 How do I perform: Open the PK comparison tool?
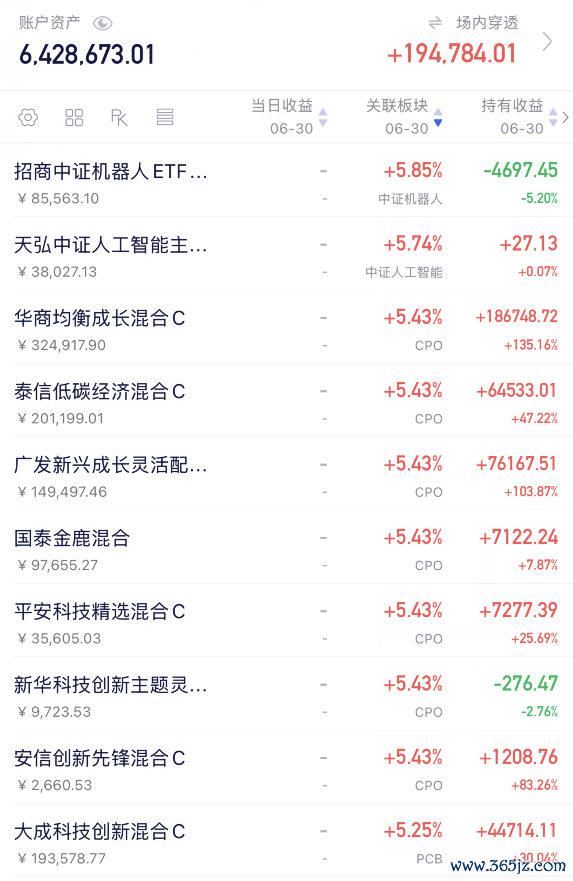[x=119, y=117]
